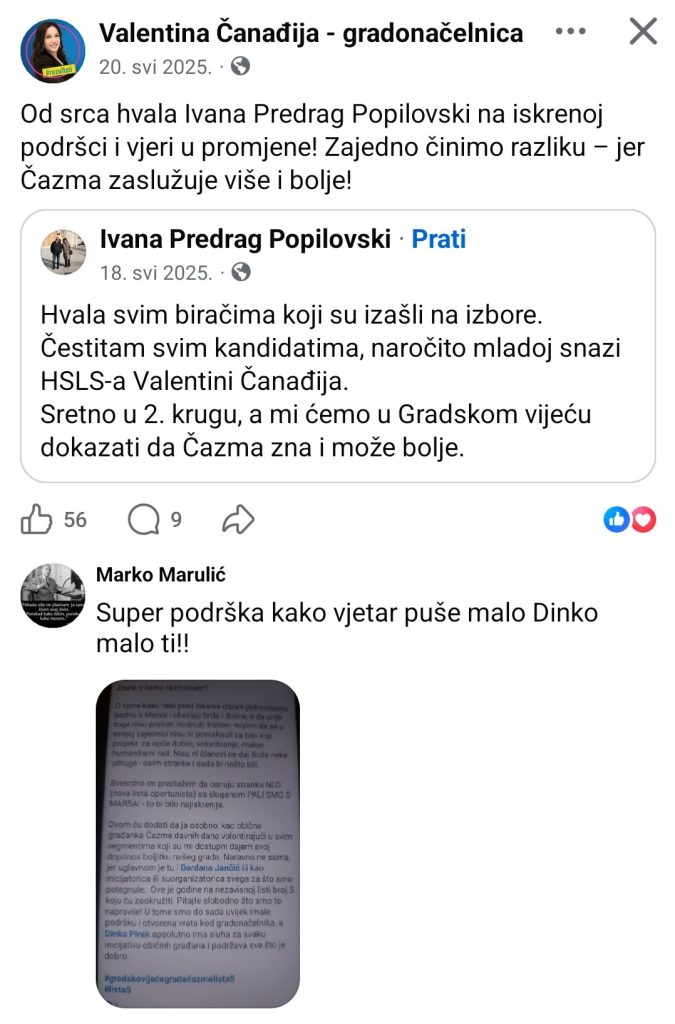
Task: View who reacted to the post
Action: click(x=630, y=519)
